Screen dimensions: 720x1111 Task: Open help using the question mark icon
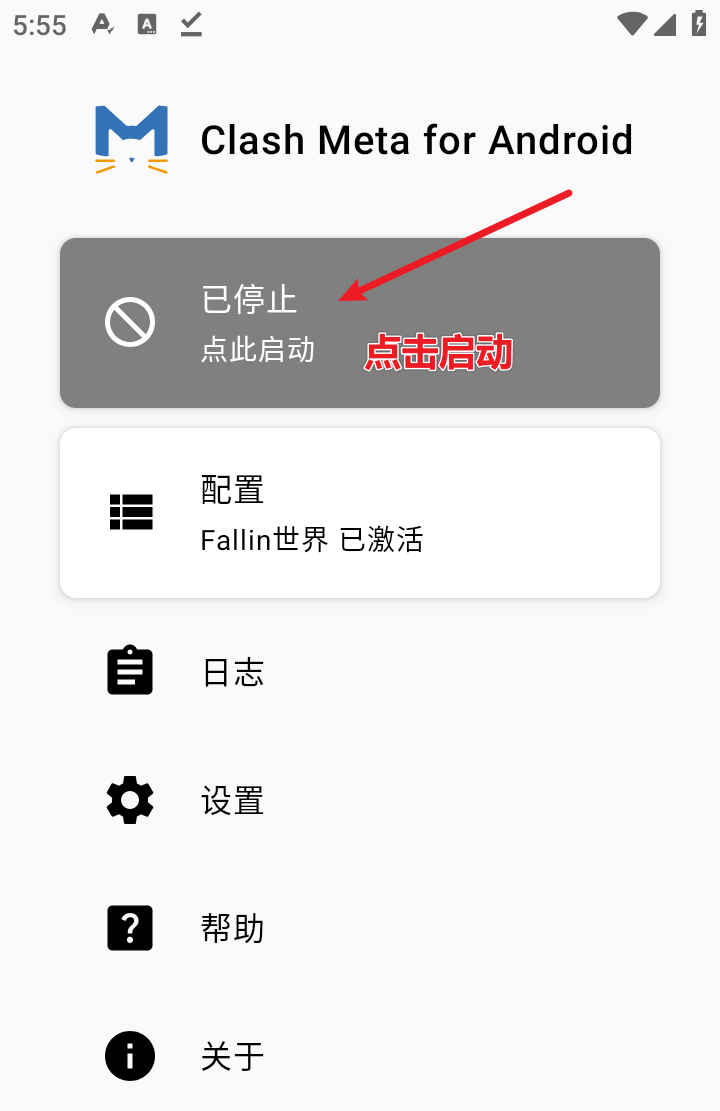pyautogui.click(x=130, y=928)
